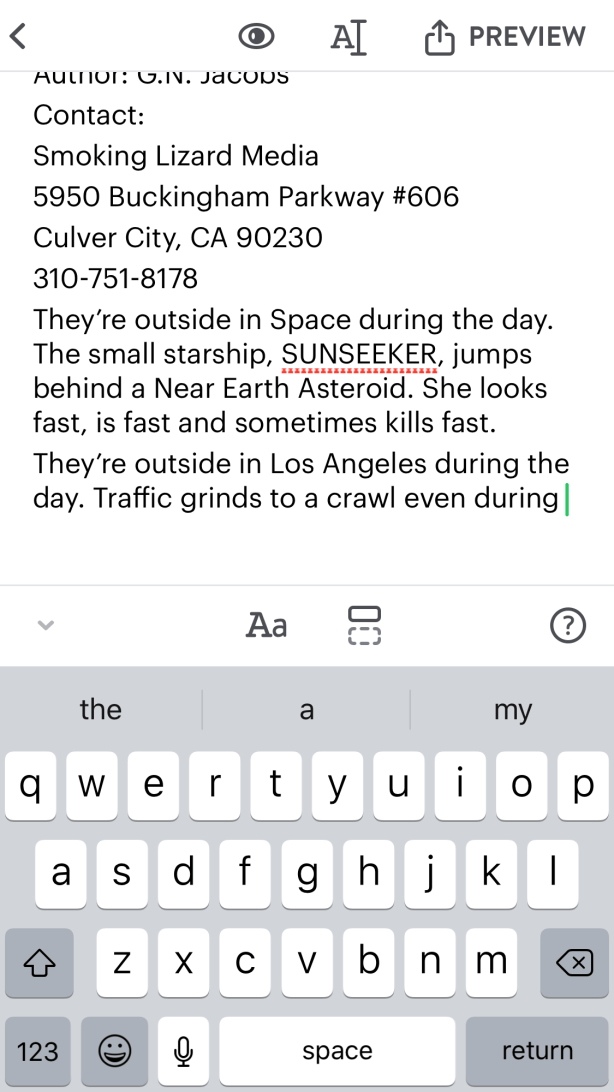The width and height of the screenshot is (614, 1092).
Task: Enable the shift key
Action: pyautogui.click(x=38, y=963)
